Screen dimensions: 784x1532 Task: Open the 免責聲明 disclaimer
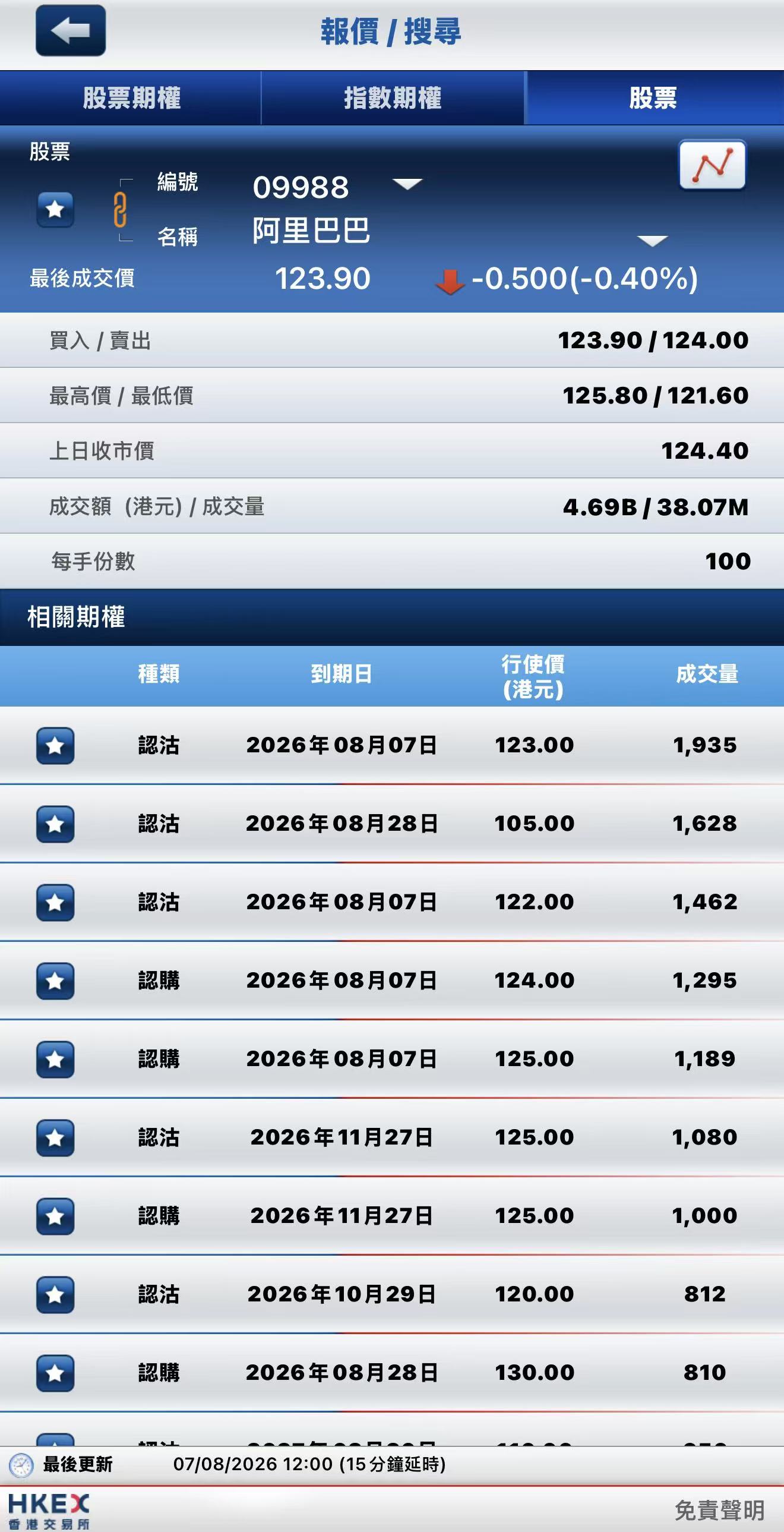(719, 1510)
